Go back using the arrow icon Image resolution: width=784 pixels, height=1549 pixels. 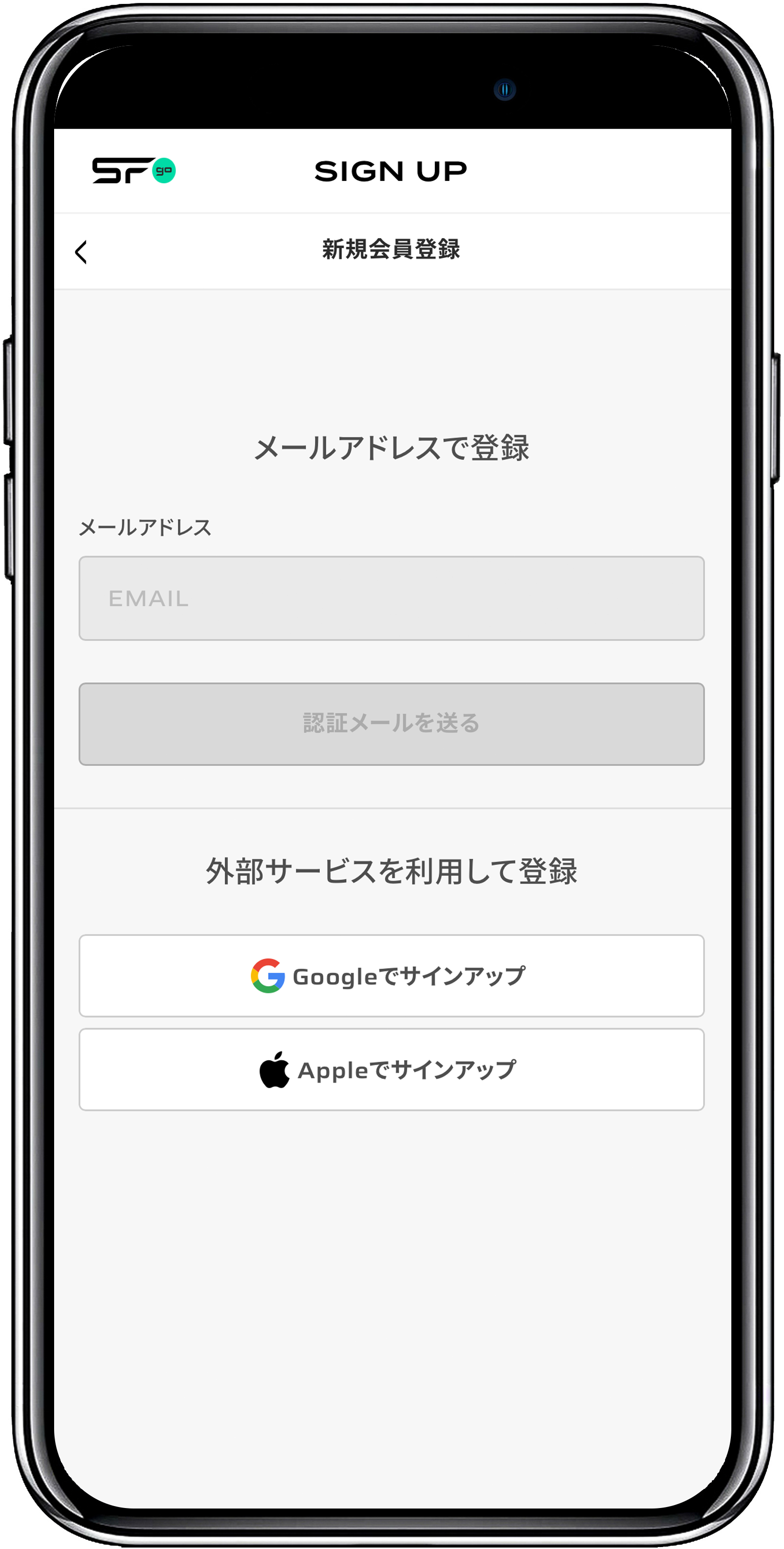[81, 252]
